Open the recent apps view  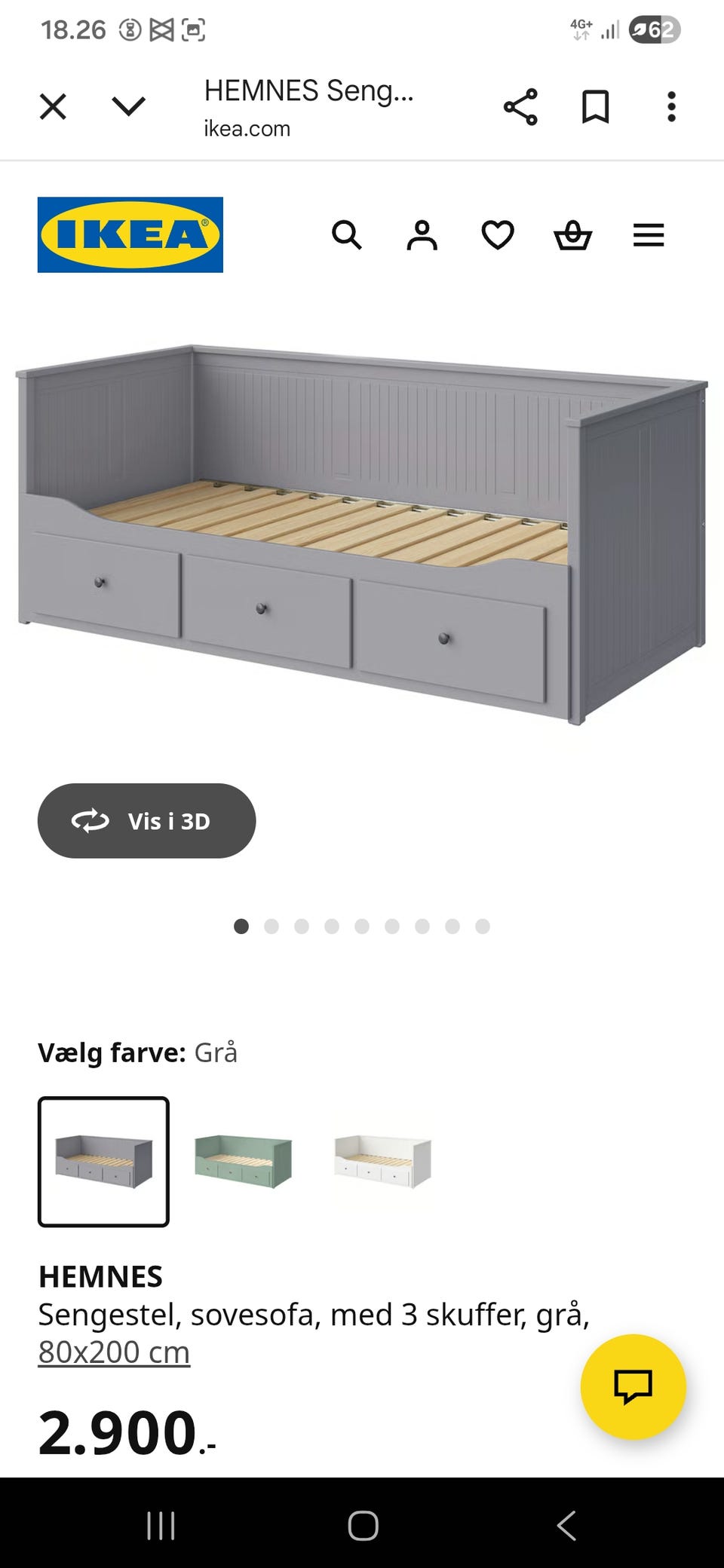161,1526
